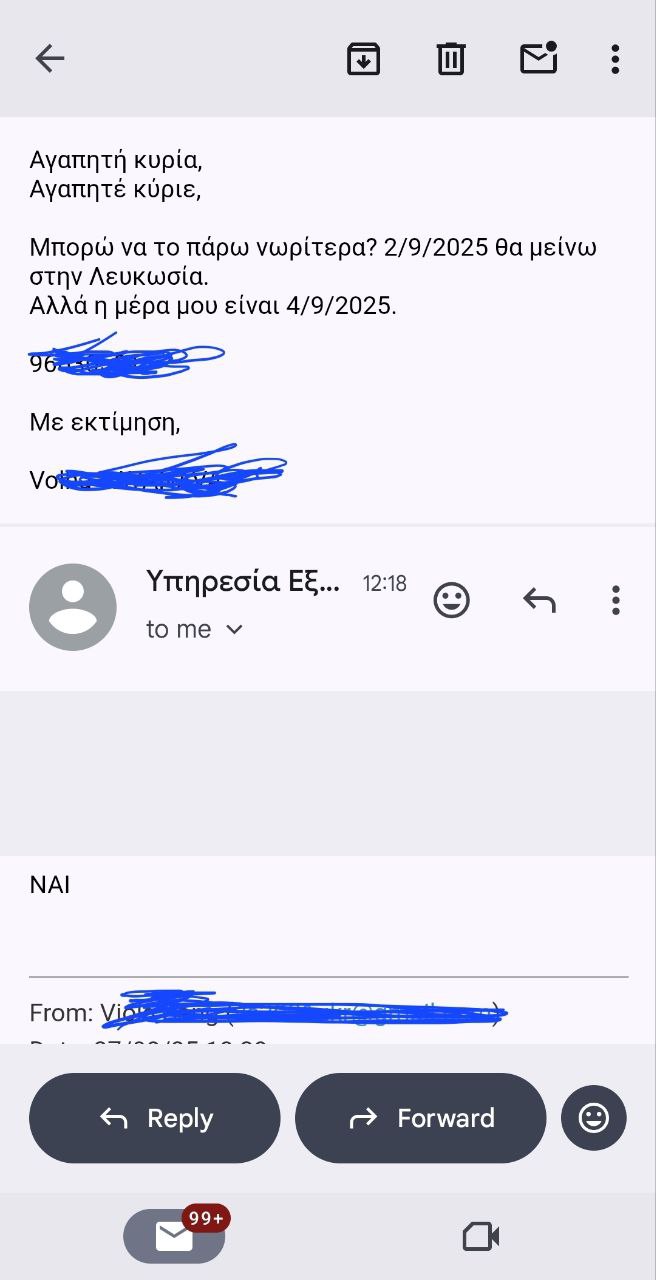Image resolution: width=656 pixels, height=1280 pixels.
Task: Open emoji reaction button next to Forward
Action: (594, 1118)
